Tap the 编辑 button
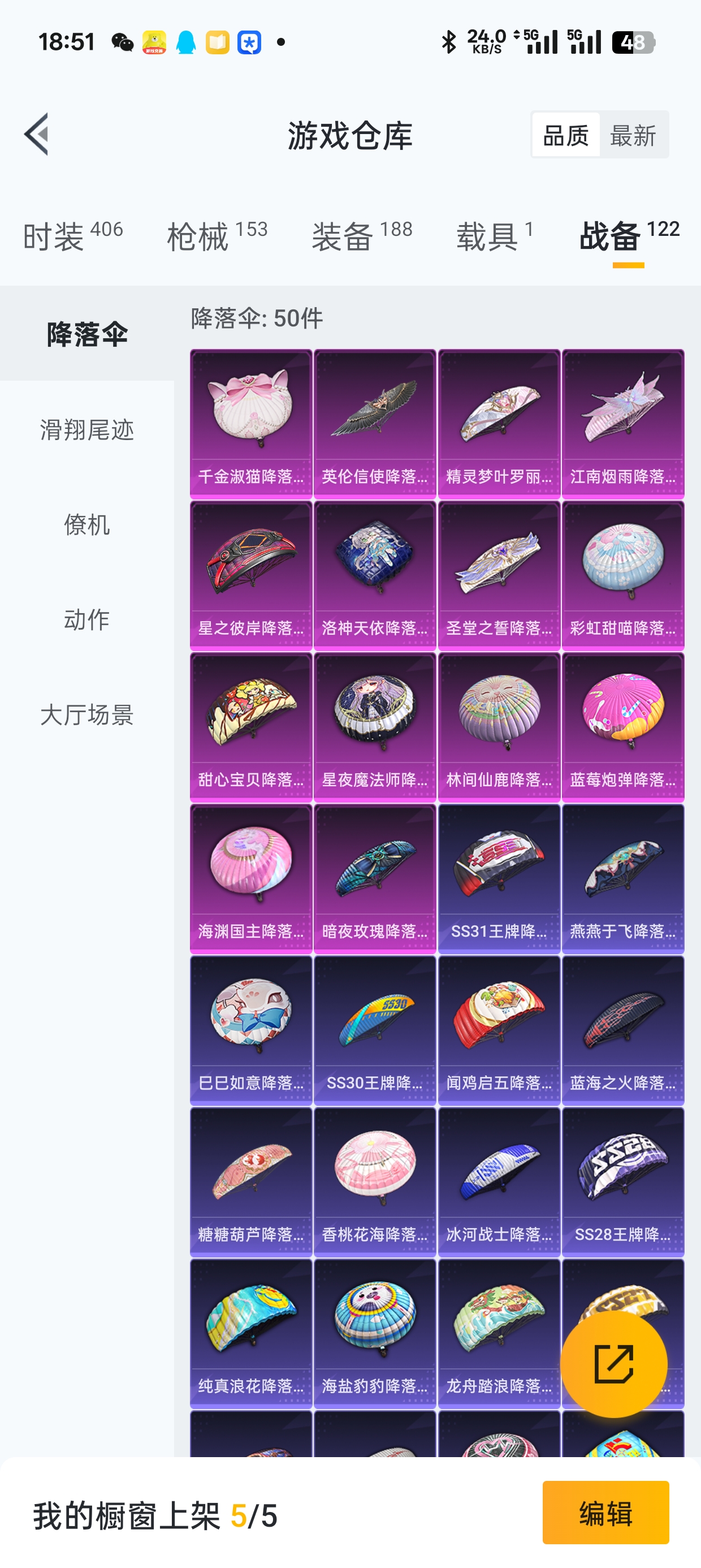The image size is (701, 1568). (x=605, y=1513)
